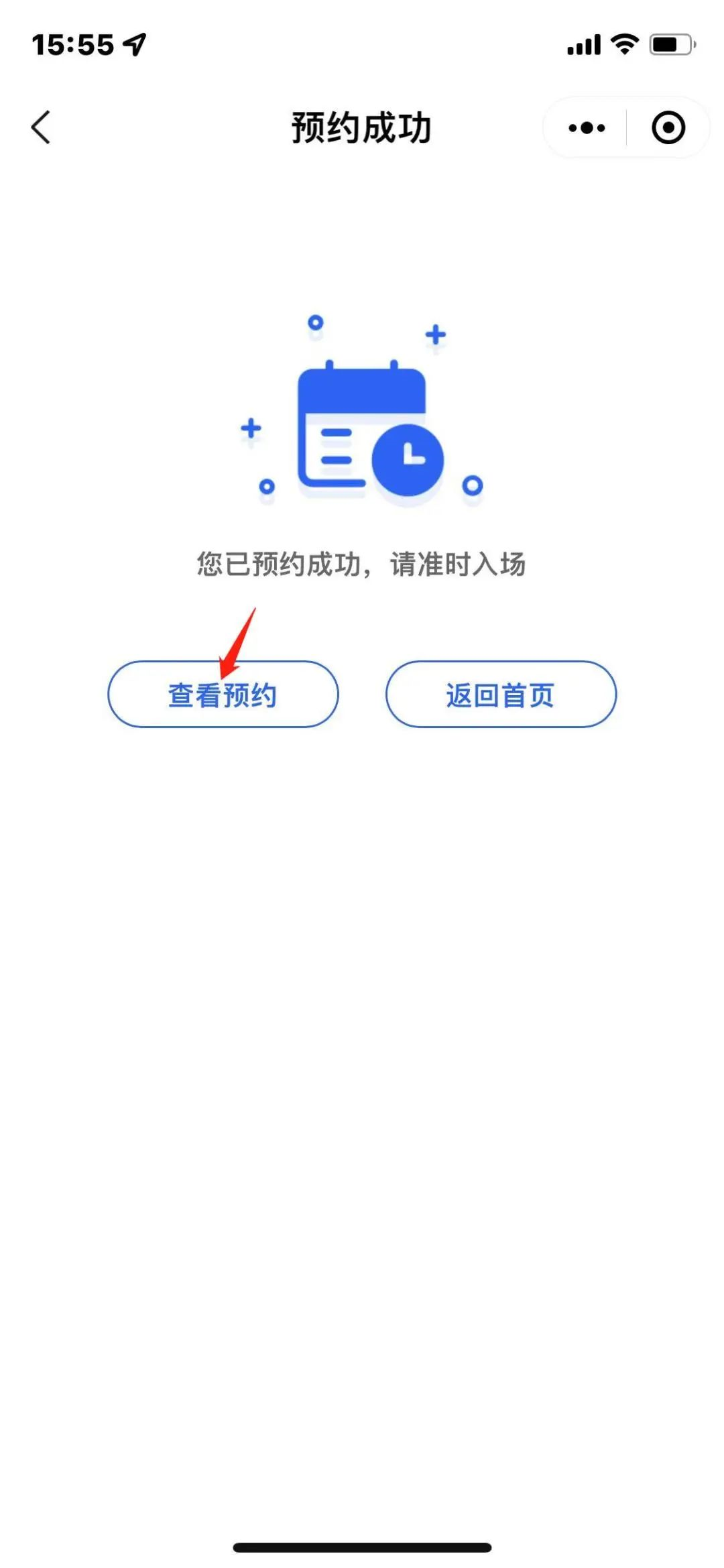Return to home with 返回首页
724x1568 pixels.
pos(501,695)
